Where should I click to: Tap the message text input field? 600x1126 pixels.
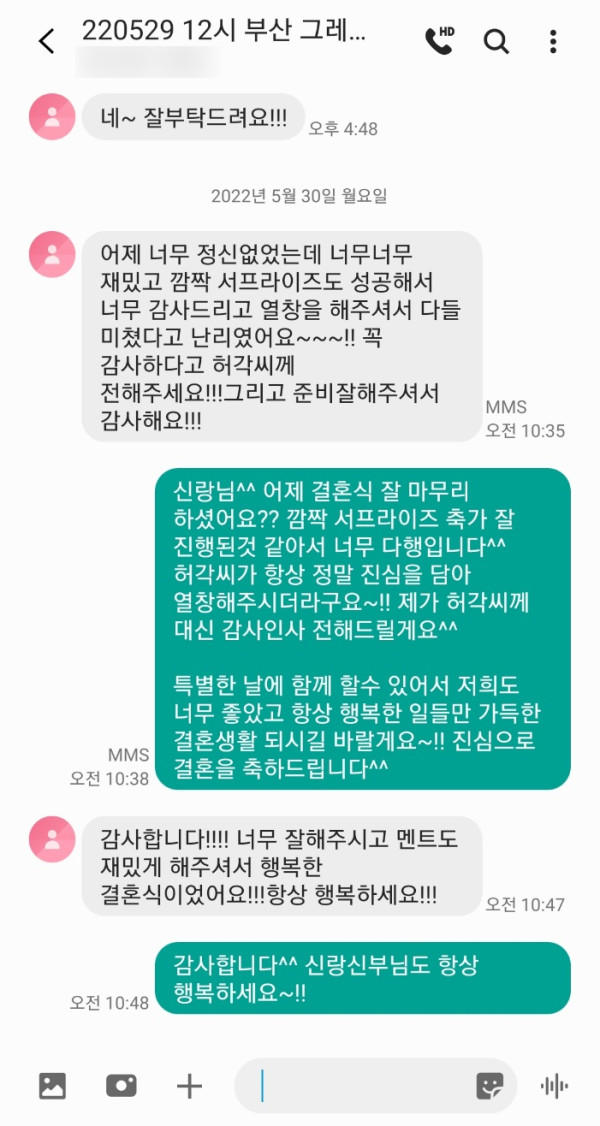(x=360, y=1086)
